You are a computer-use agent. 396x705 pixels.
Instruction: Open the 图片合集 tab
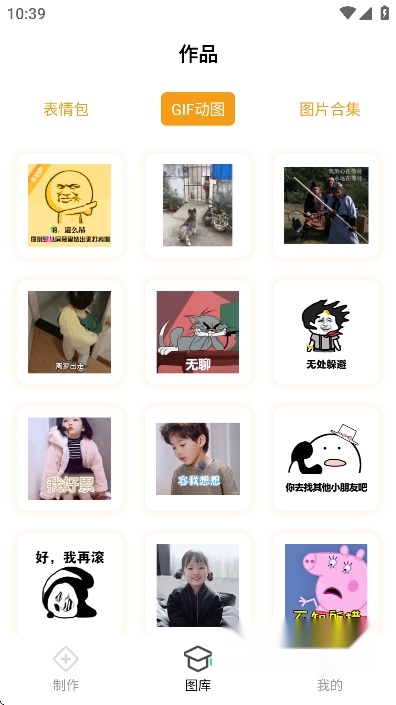329,109
